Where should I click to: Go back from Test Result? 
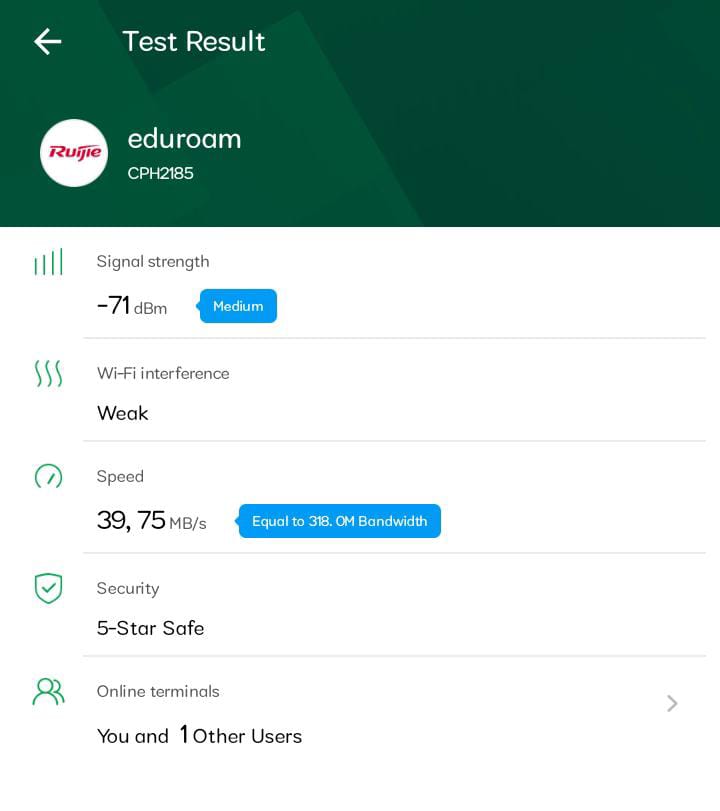pos(47,41)
